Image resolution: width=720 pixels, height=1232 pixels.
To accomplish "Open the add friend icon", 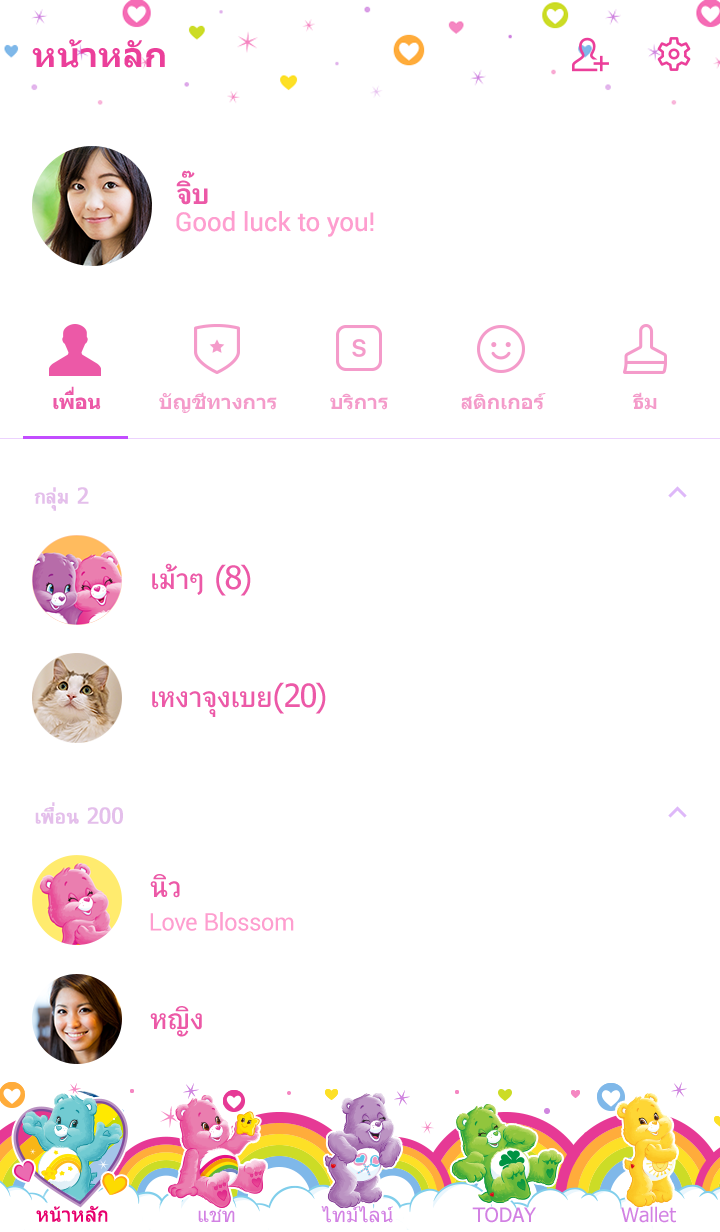I will [589, 55].
